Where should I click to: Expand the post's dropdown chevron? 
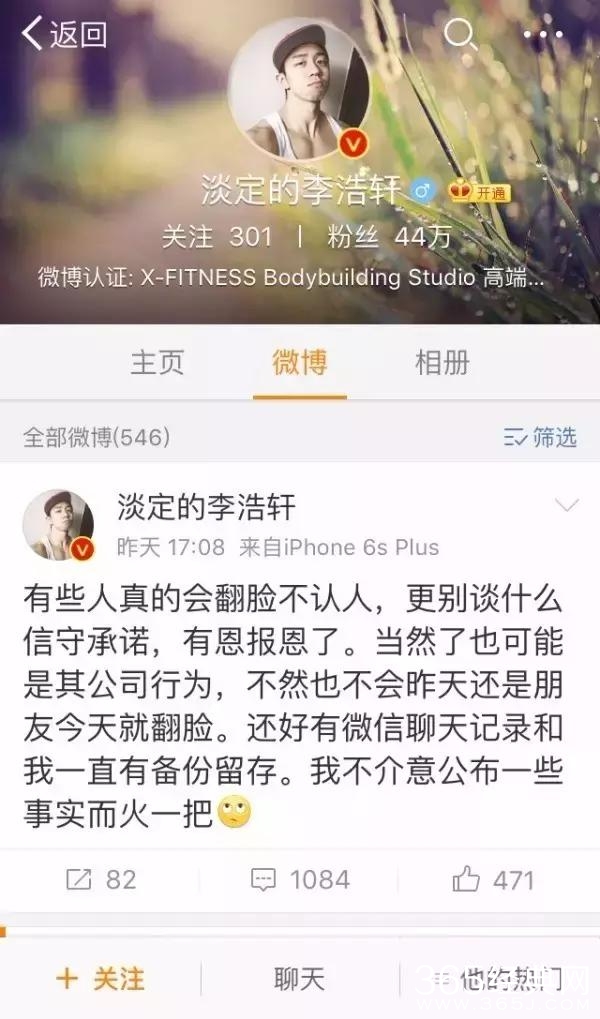[x=567, y=506]
